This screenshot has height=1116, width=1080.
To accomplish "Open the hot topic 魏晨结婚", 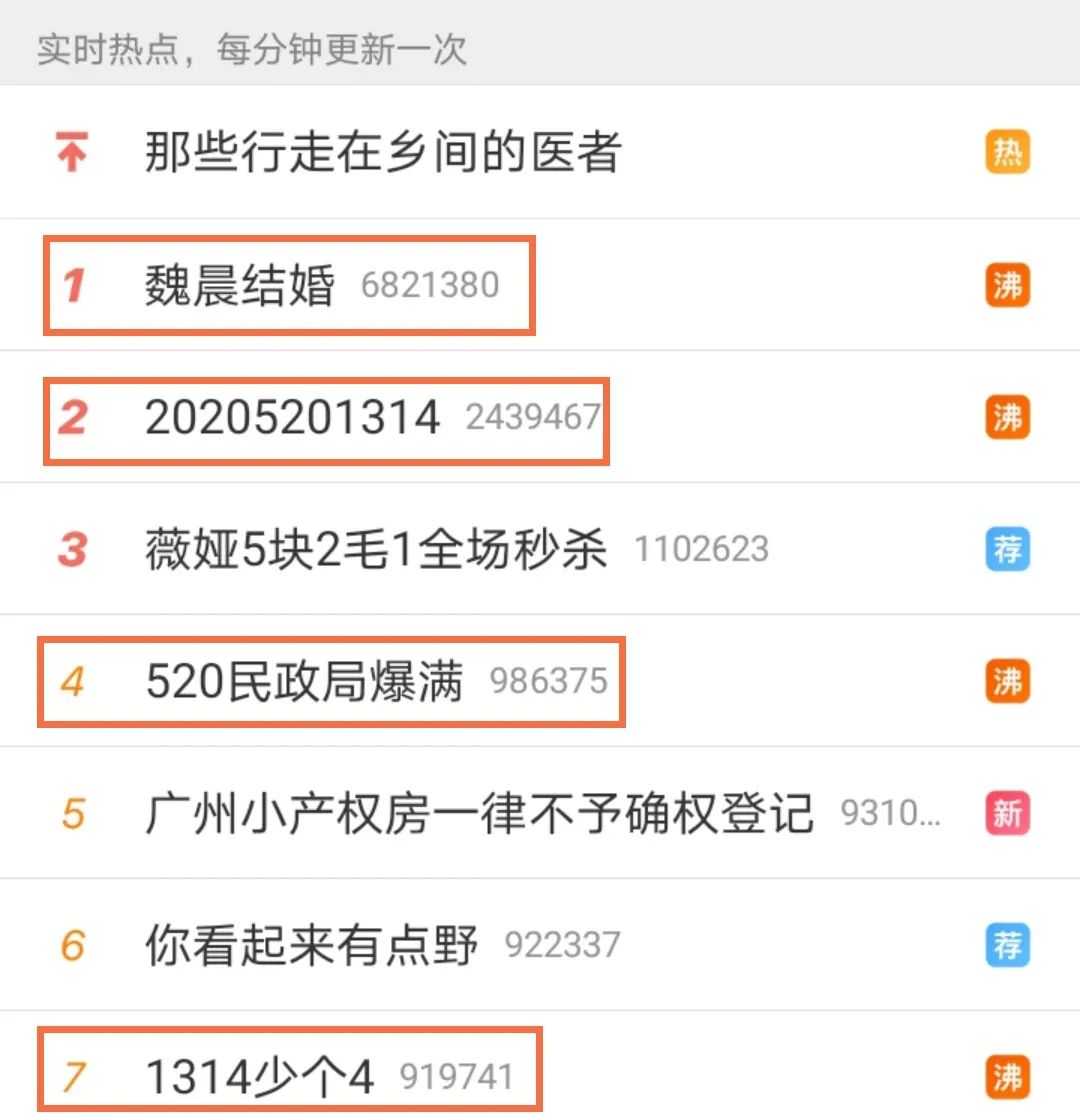I will pyautogui.click(x=240, y=286).
